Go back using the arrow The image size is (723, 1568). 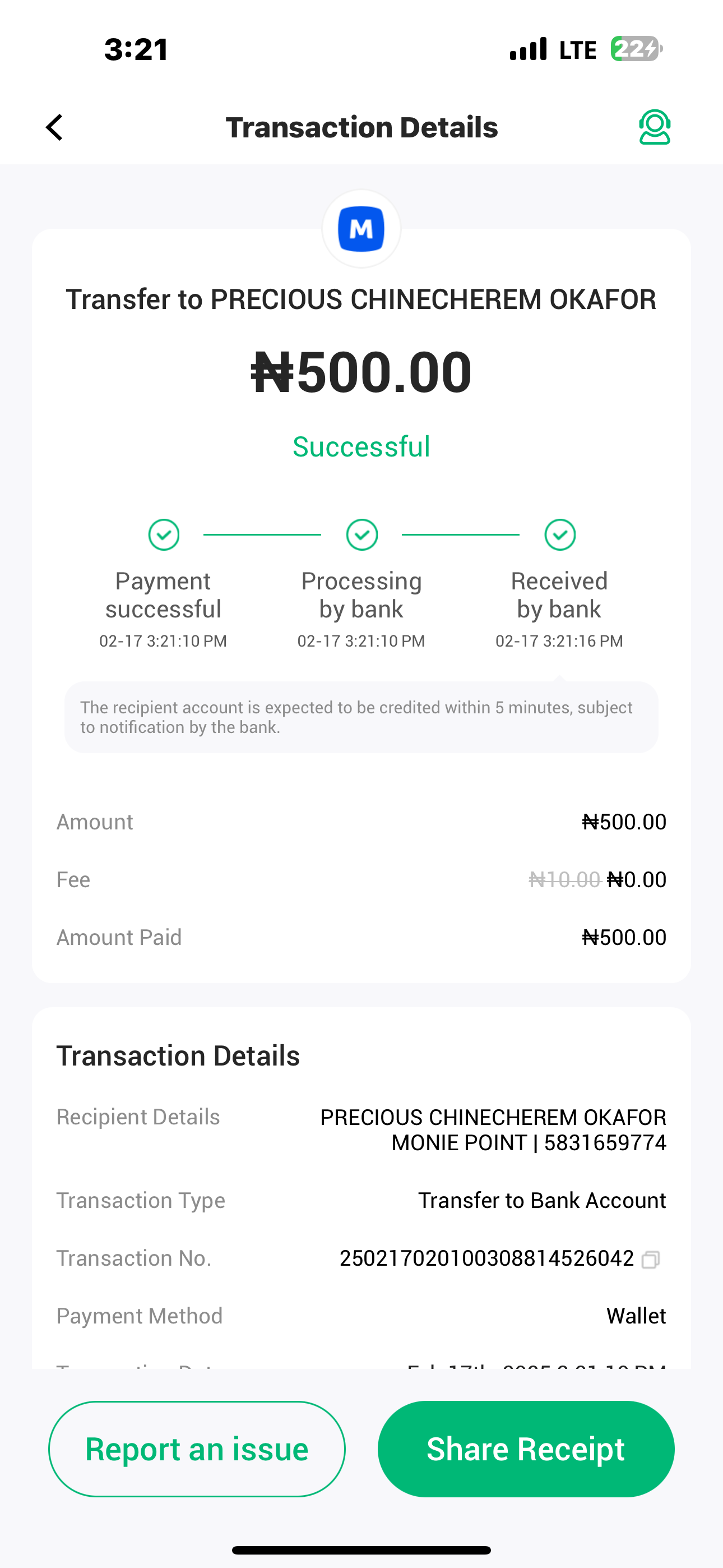(x=55, y=127)
